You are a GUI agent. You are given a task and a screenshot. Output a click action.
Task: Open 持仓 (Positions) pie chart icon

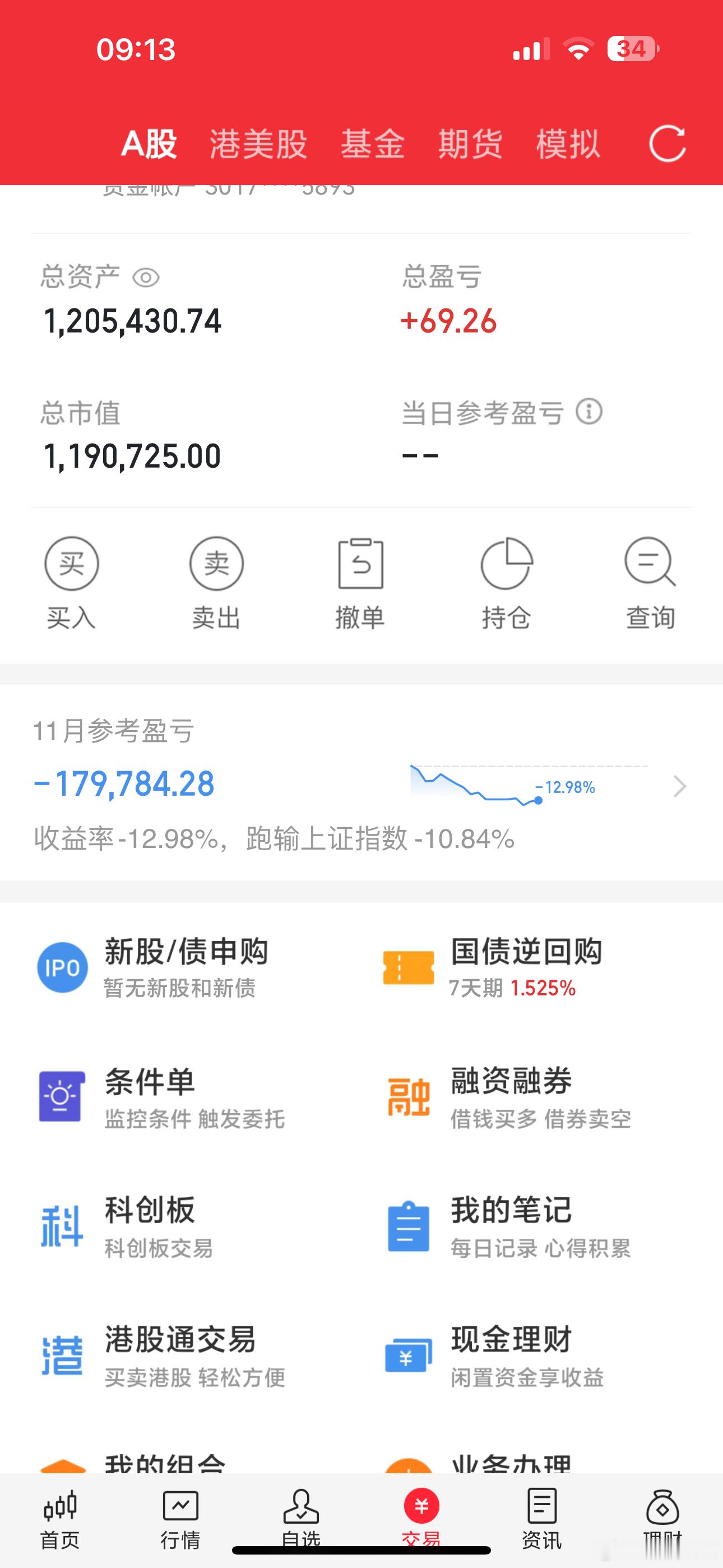506,564
